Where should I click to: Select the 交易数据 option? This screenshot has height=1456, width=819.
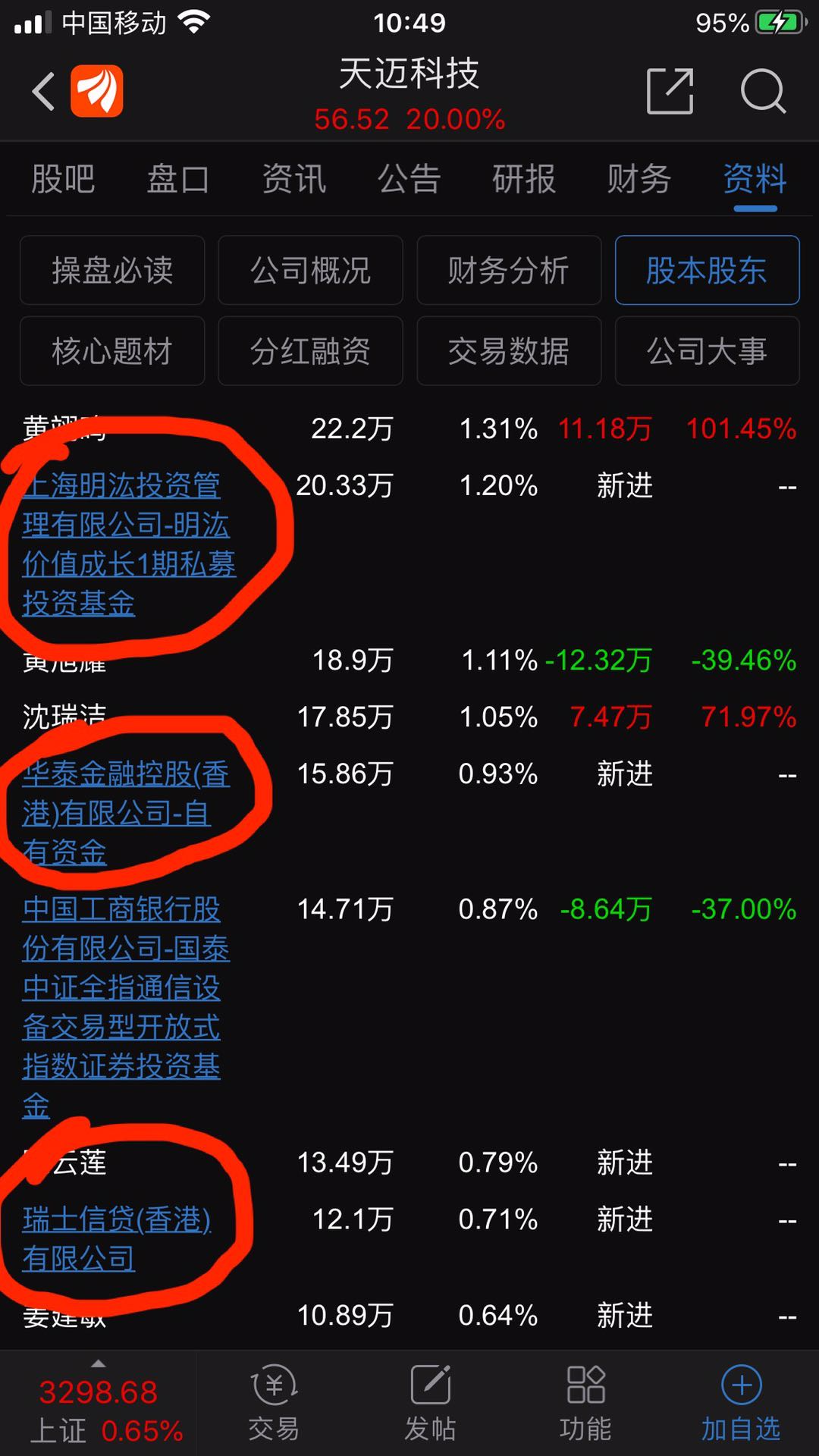(509, 350)
